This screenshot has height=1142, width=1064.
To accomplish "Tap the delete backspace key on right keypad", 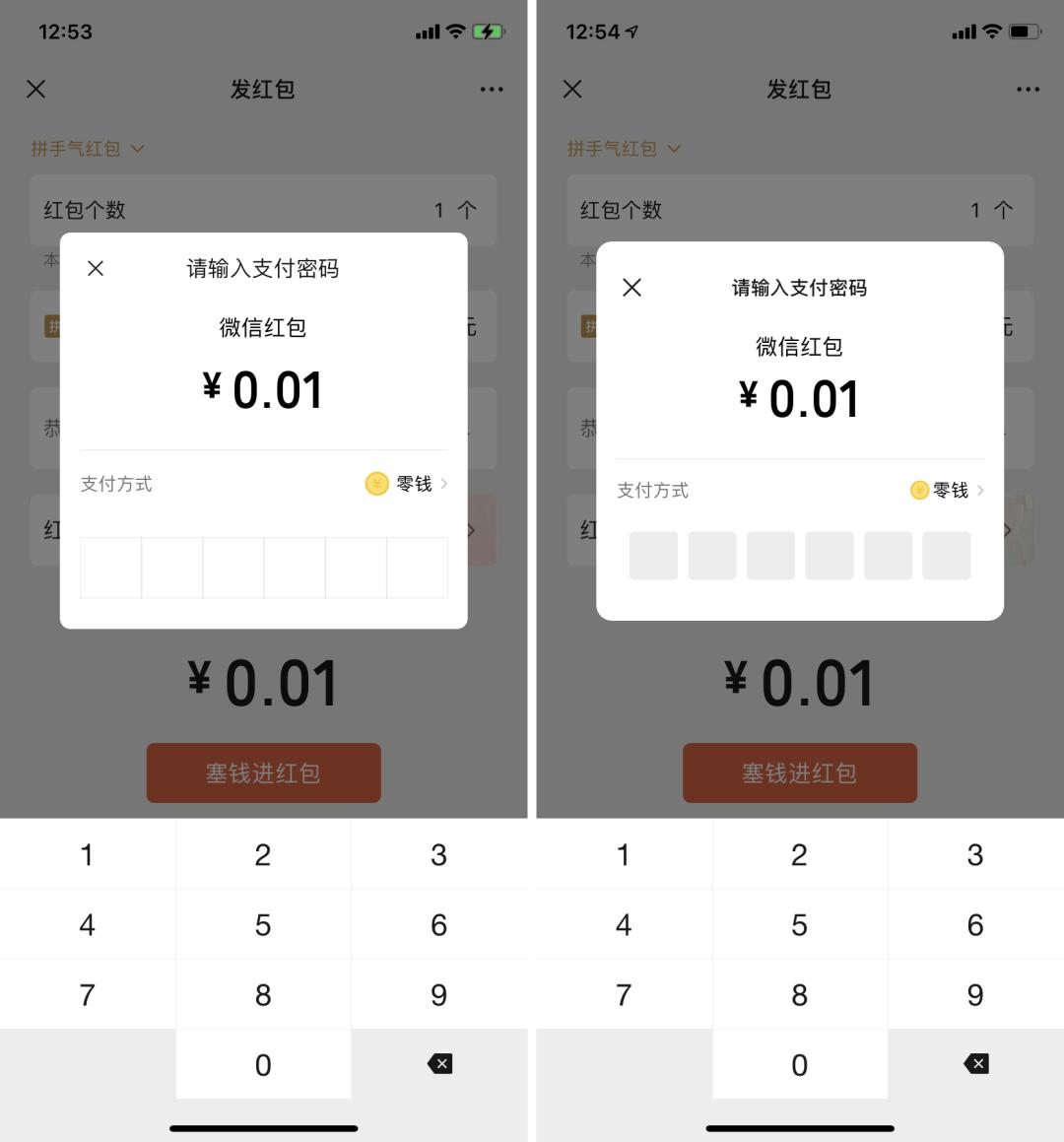I will (974, 1064).
